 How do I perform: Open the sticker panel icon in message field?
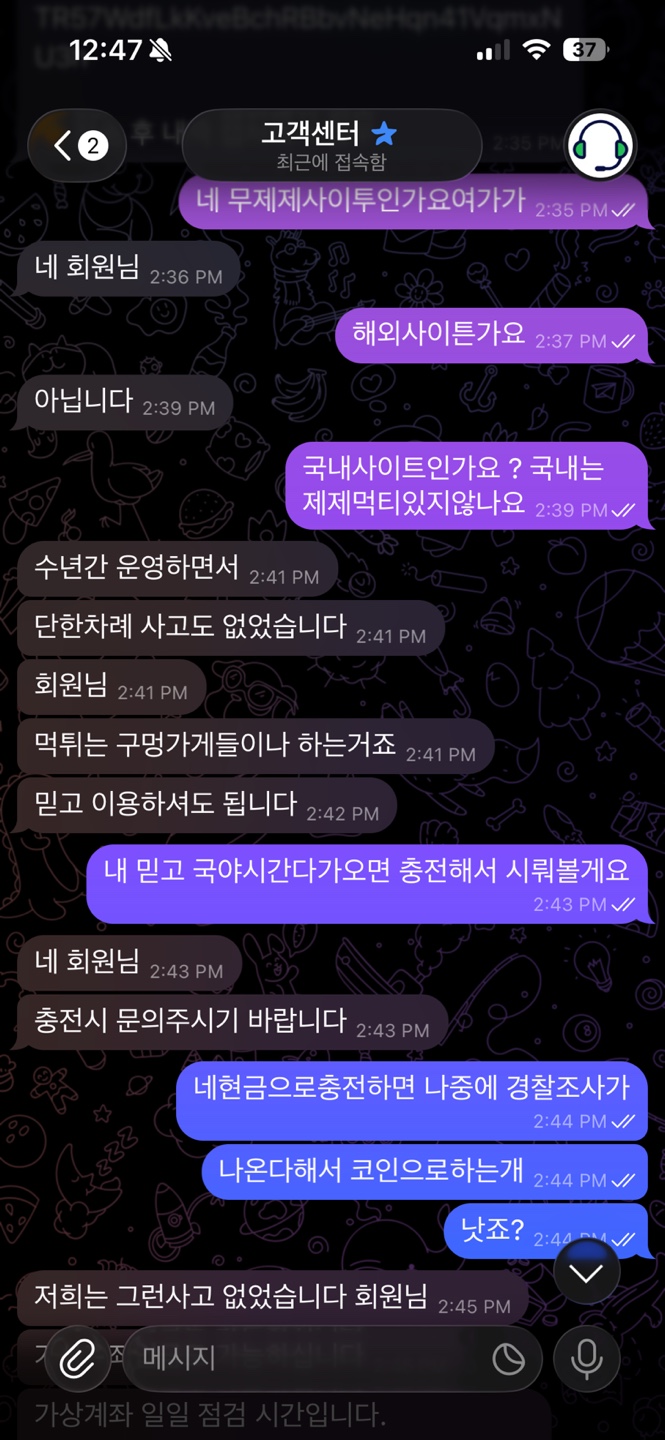click(509, 1358)
